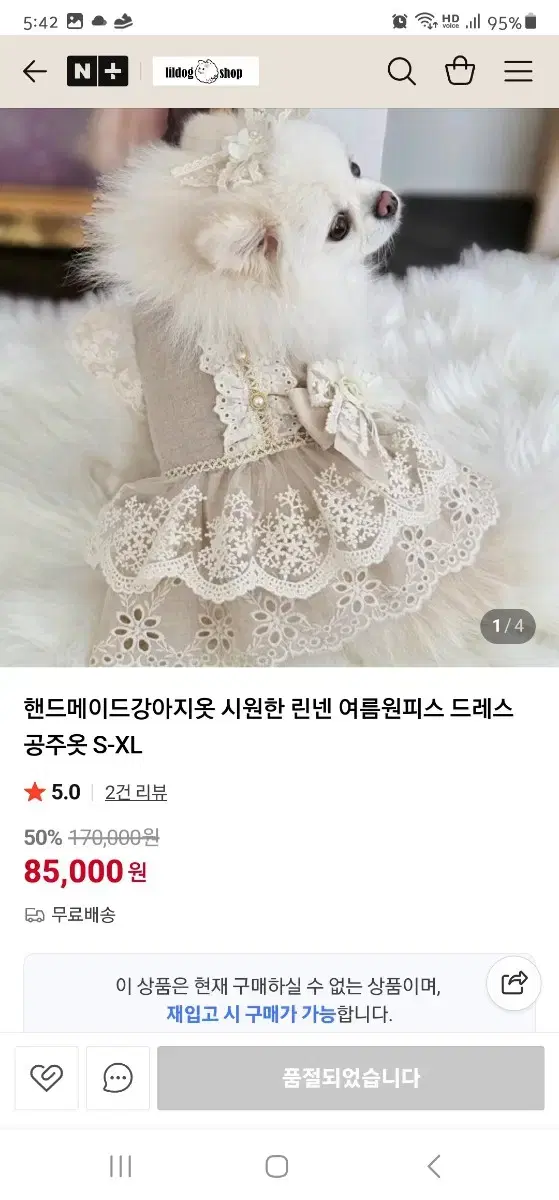
Task: Go to the home screen via system nav
Action: tap(277, 1166)
